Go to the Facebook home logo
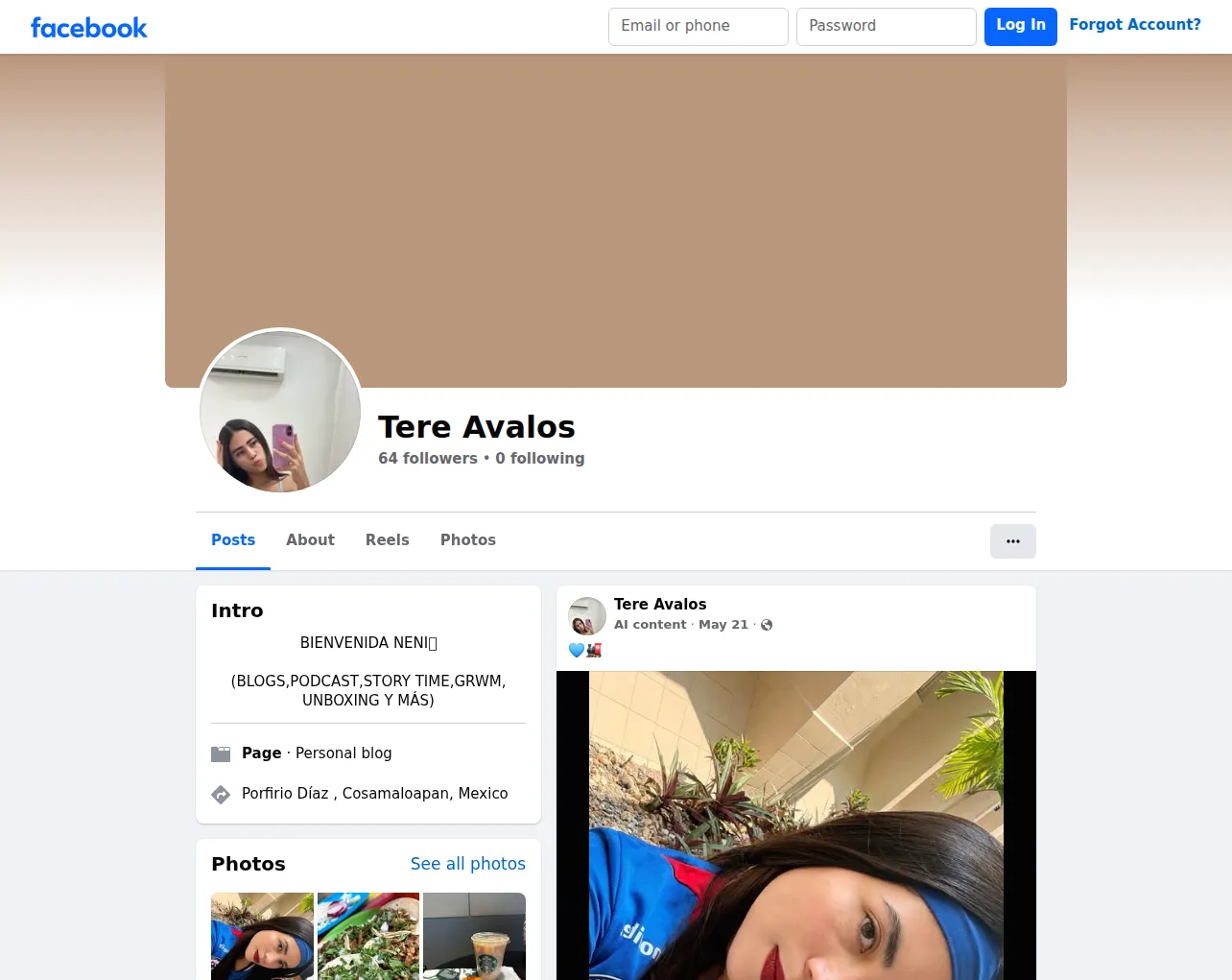Screen dimensions: 1232x980 pyautogui.click(x=88, y=28)
